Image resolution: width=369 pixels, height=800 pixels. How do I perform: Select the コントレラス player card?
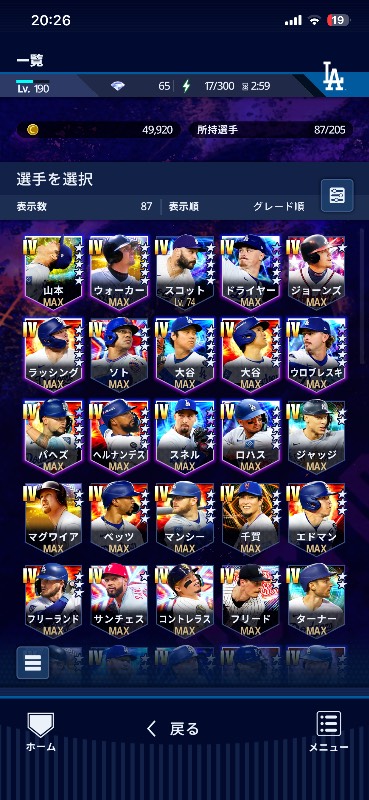click(x=185, y=602)
